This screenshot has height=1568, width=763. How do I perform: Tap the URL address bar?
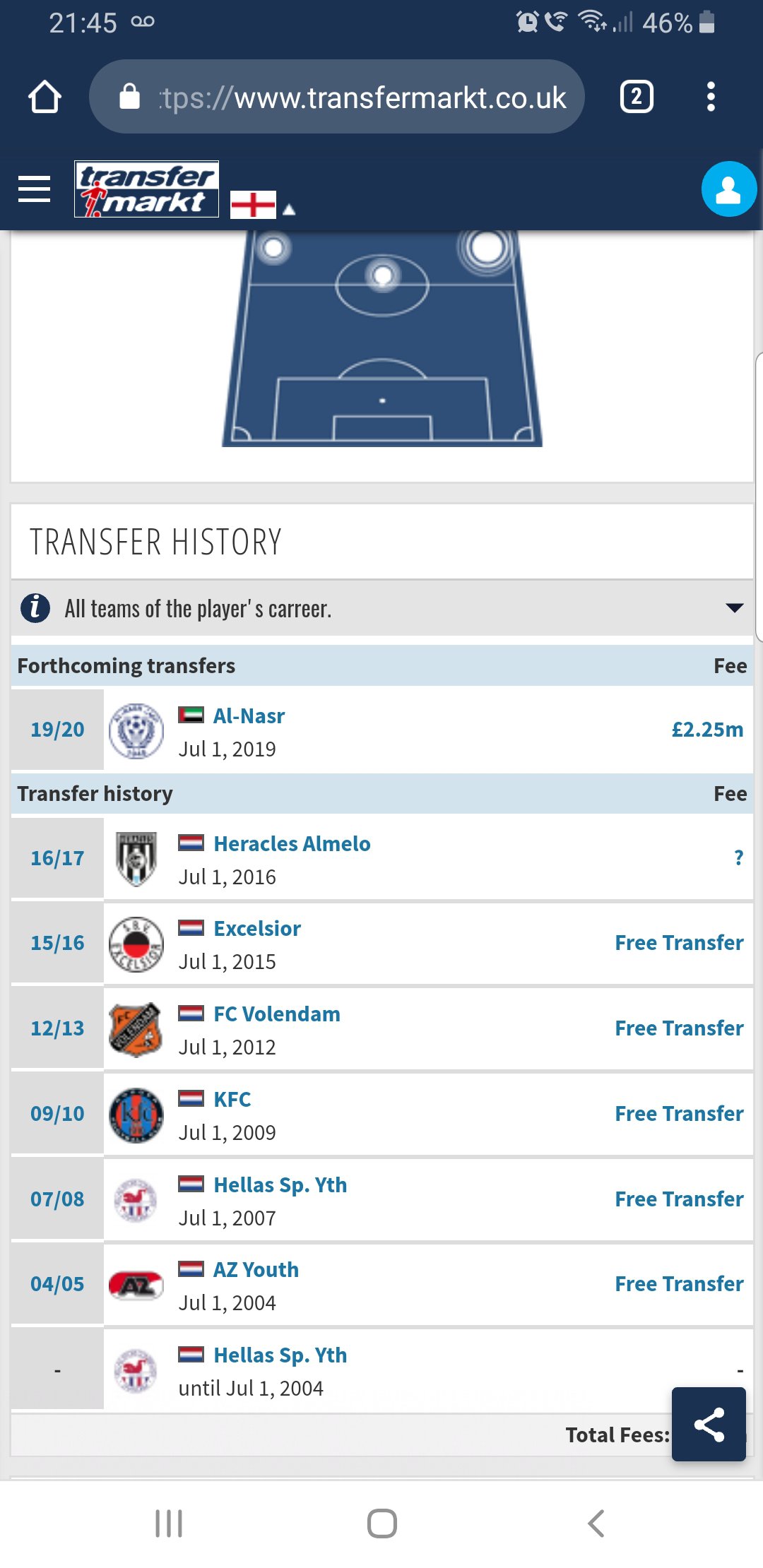click(337, 97)
